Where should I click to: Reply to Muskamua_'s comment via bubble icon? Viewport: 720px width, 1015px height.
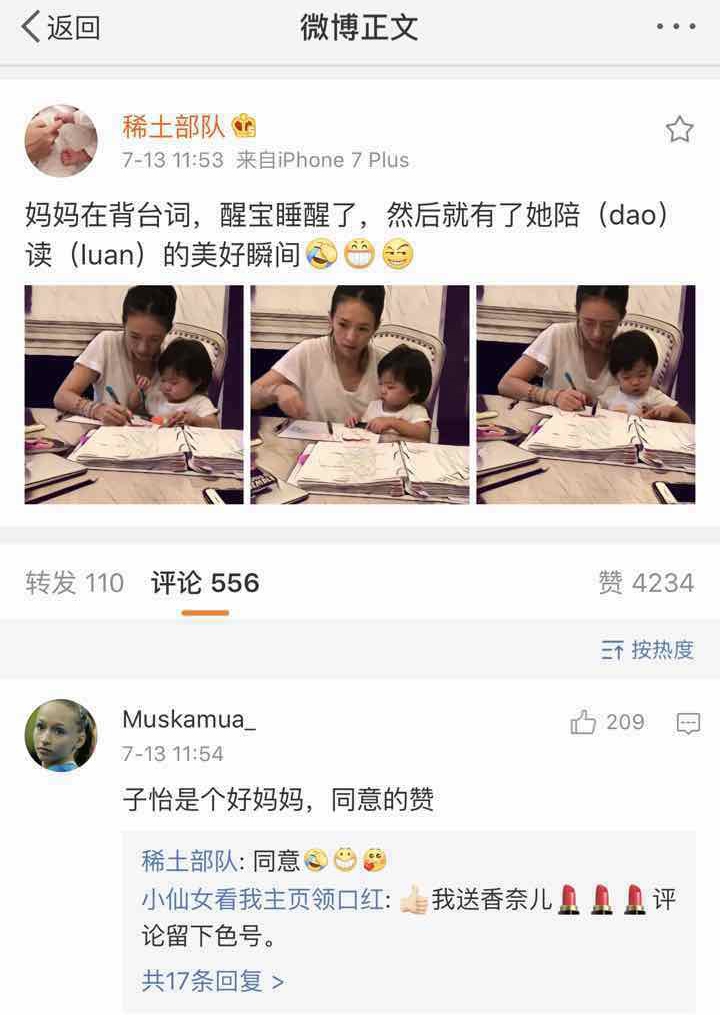click(x=688, y=723)
